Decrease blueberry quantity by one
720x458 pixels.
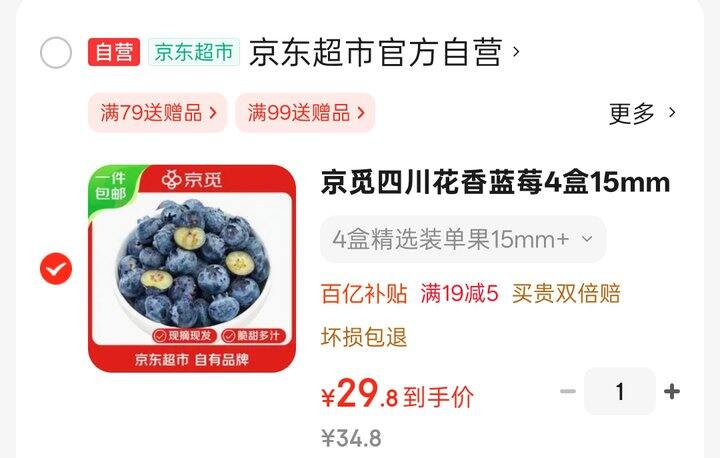click(568, 391)
